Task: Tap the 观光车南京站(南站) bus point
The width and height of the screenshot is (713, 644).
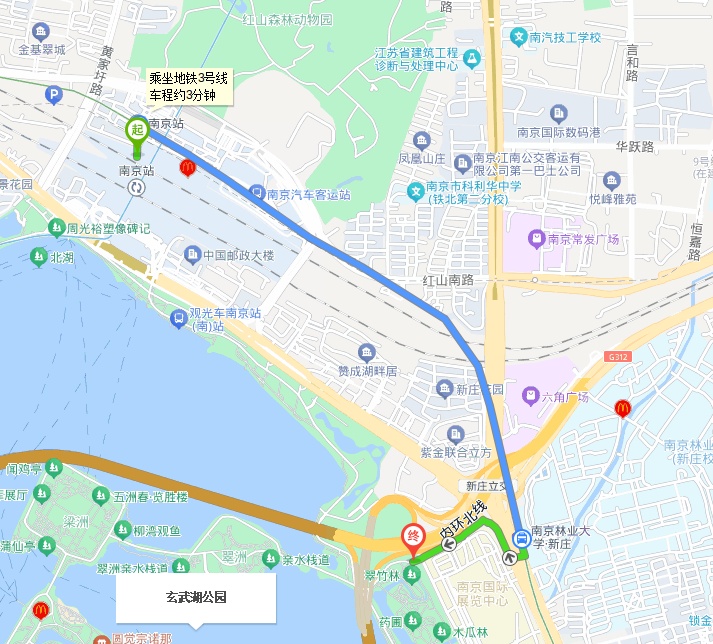Action: (177, 318)
